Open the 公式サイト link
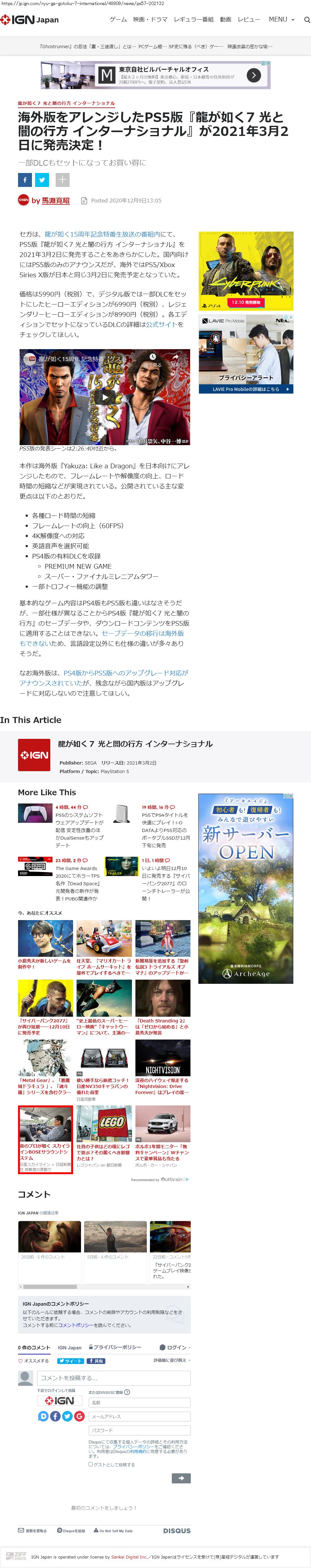This screenshot has width=311, height=1568. pyautogui.click(x=161, y=324)
